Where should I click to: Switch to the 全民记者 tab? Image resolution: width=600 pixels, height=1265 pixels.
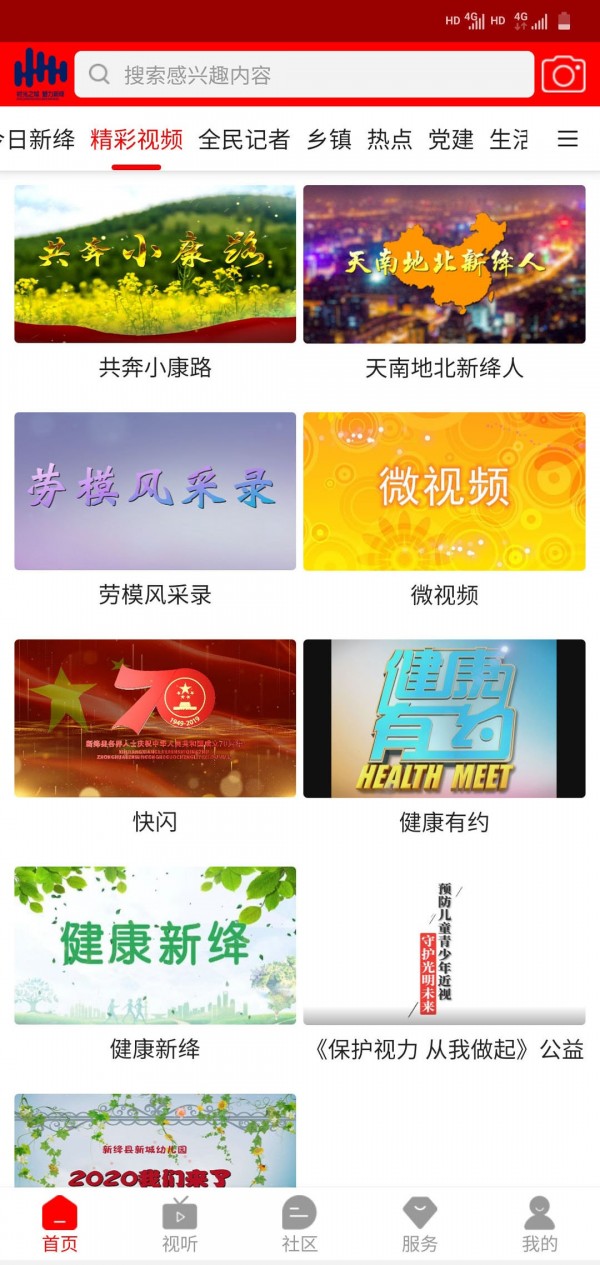[244, 139]
